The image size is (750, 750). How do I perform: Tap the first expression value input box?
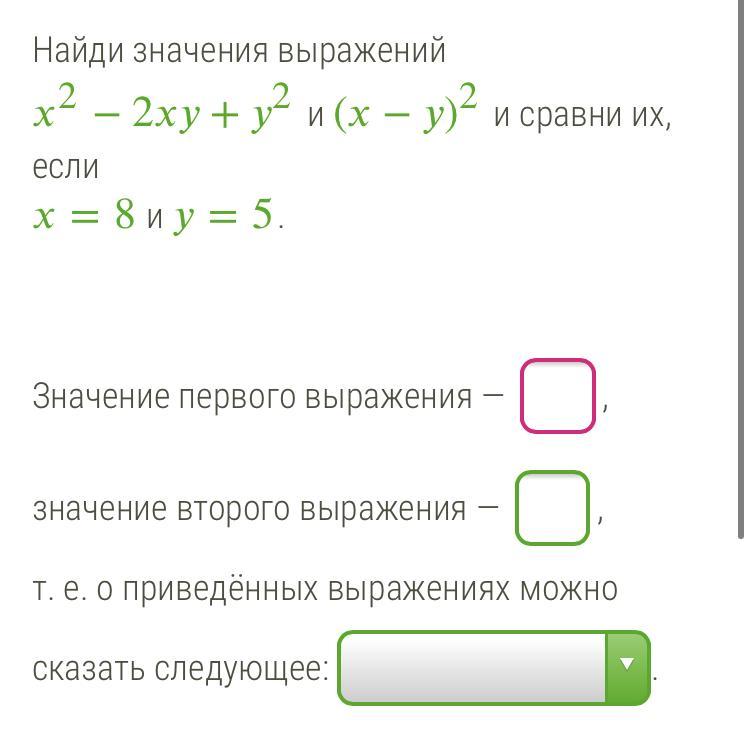click(558, 396)
